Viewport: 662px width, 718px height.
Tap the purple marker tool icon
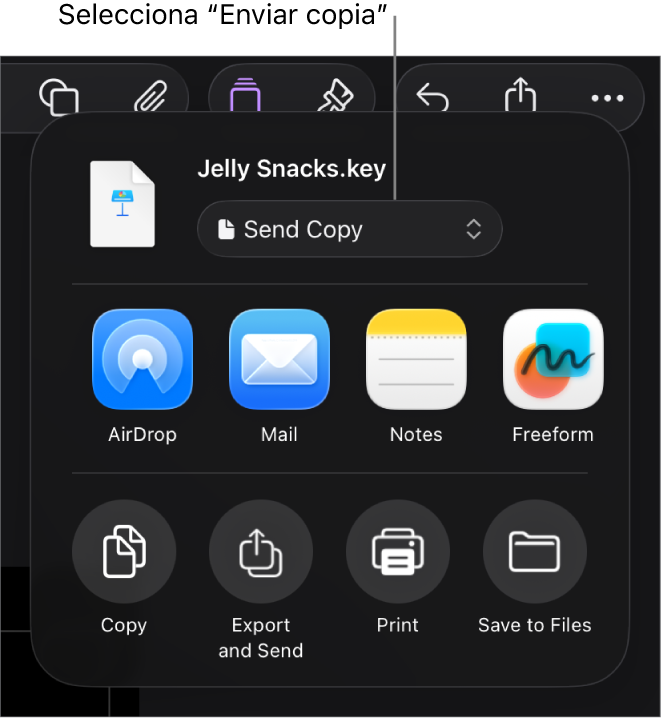(x=245, y=98)
